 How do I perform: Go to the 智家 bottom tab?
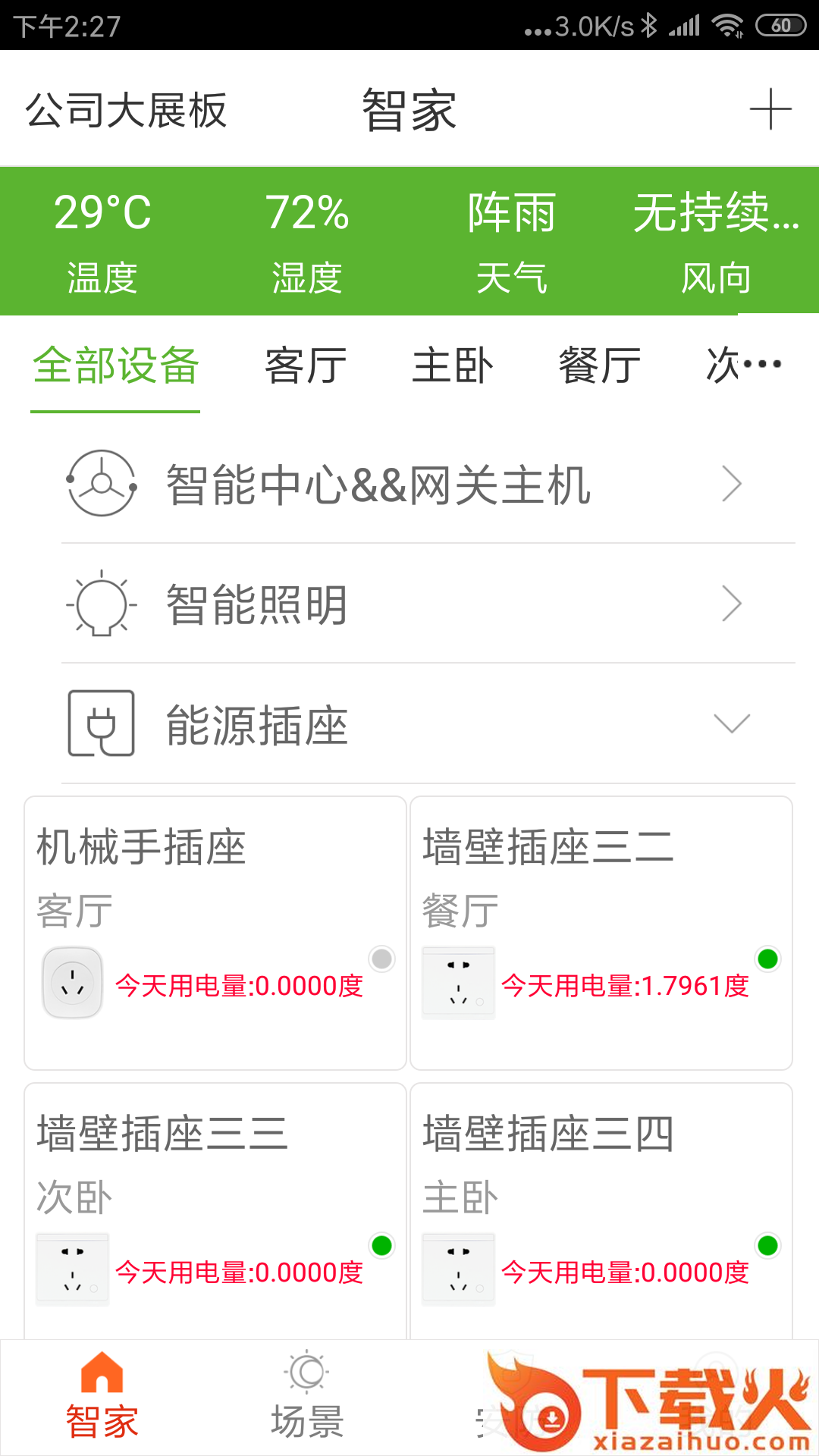[102, 1397]
